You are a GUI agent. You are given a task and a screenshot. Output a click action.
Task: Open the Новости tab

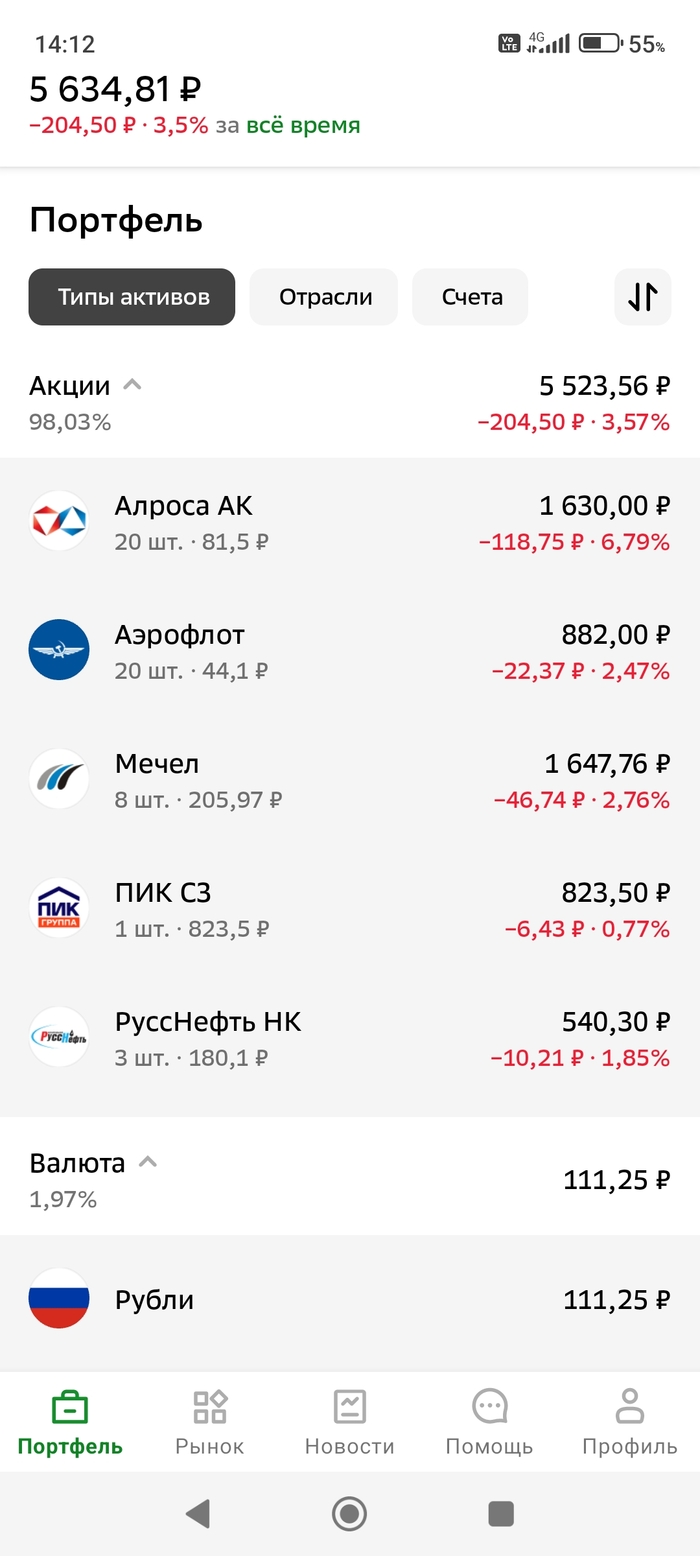[x=350, y=1421]
